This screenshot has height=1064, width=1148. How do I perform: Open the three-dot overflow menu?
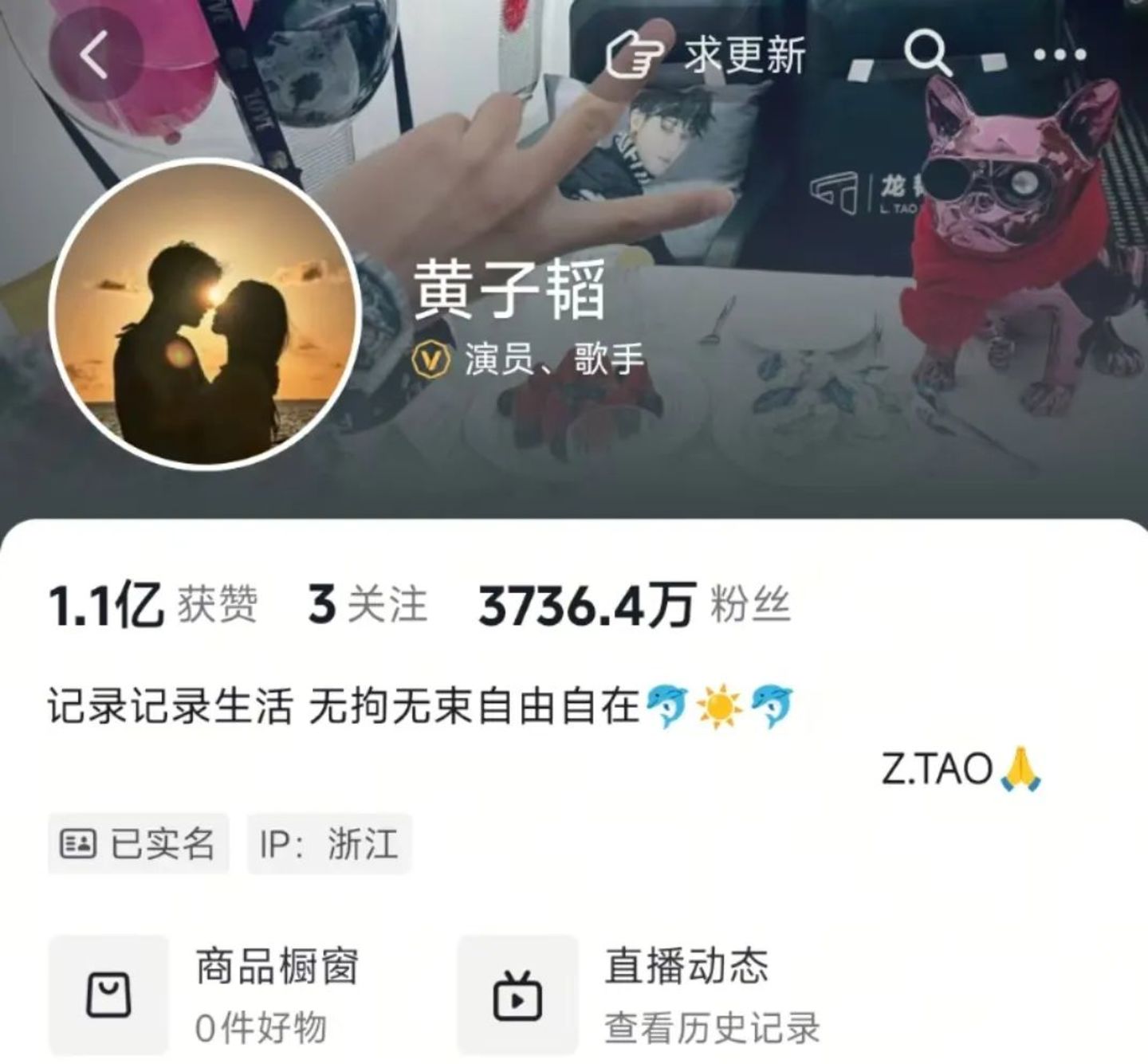(x=1060, y=55)
